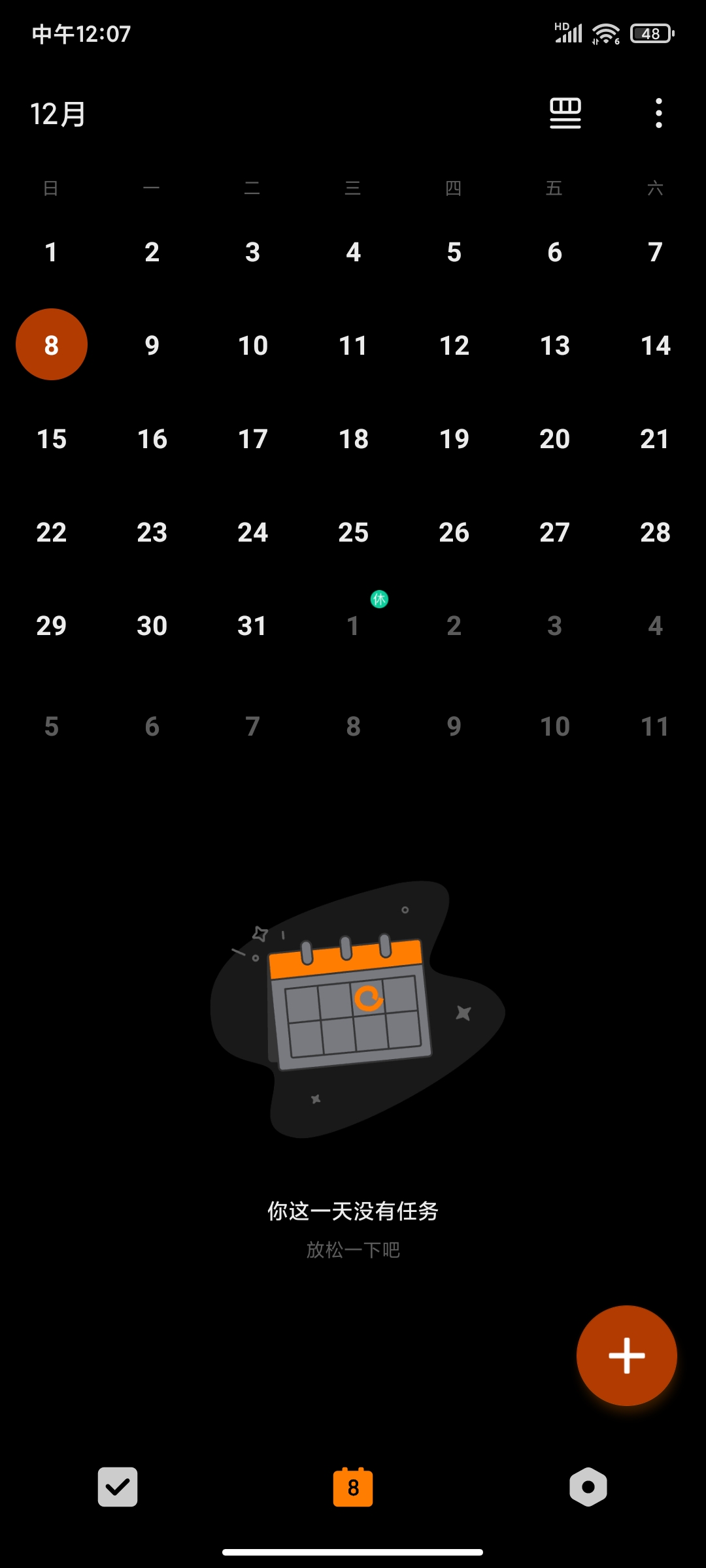Screen dimensions: 706x1568
Task: Pick December 22 in the grid
Action: (52, 532)
